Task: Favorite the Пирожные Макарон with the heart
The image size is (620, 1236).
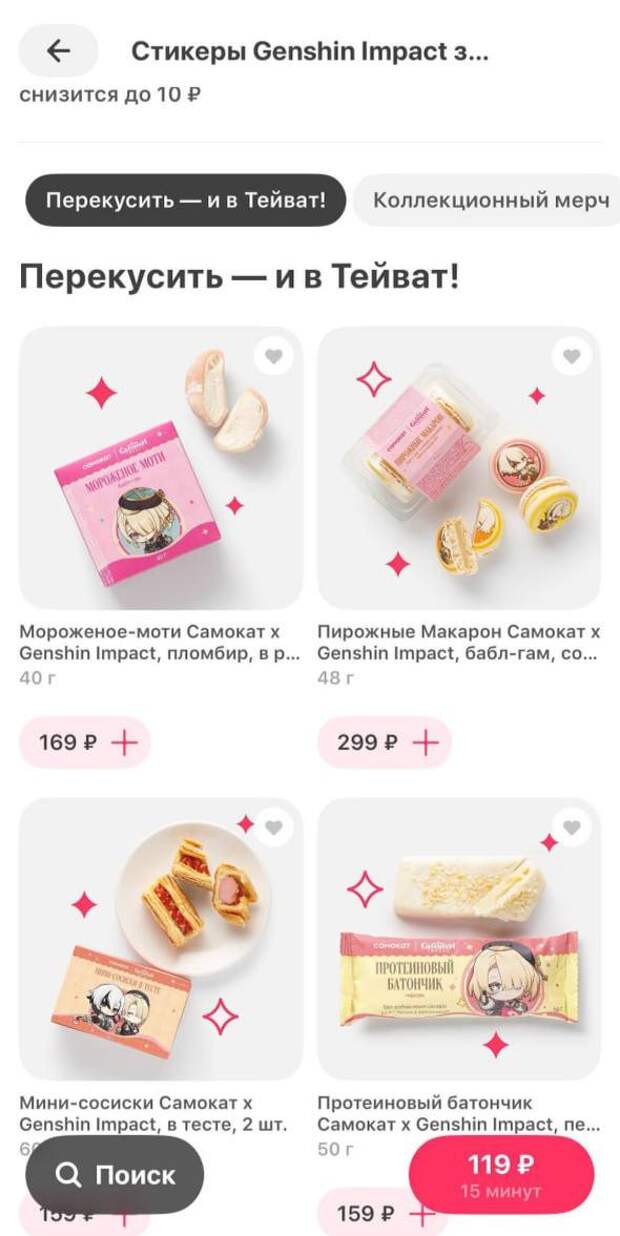Action: 571,356
